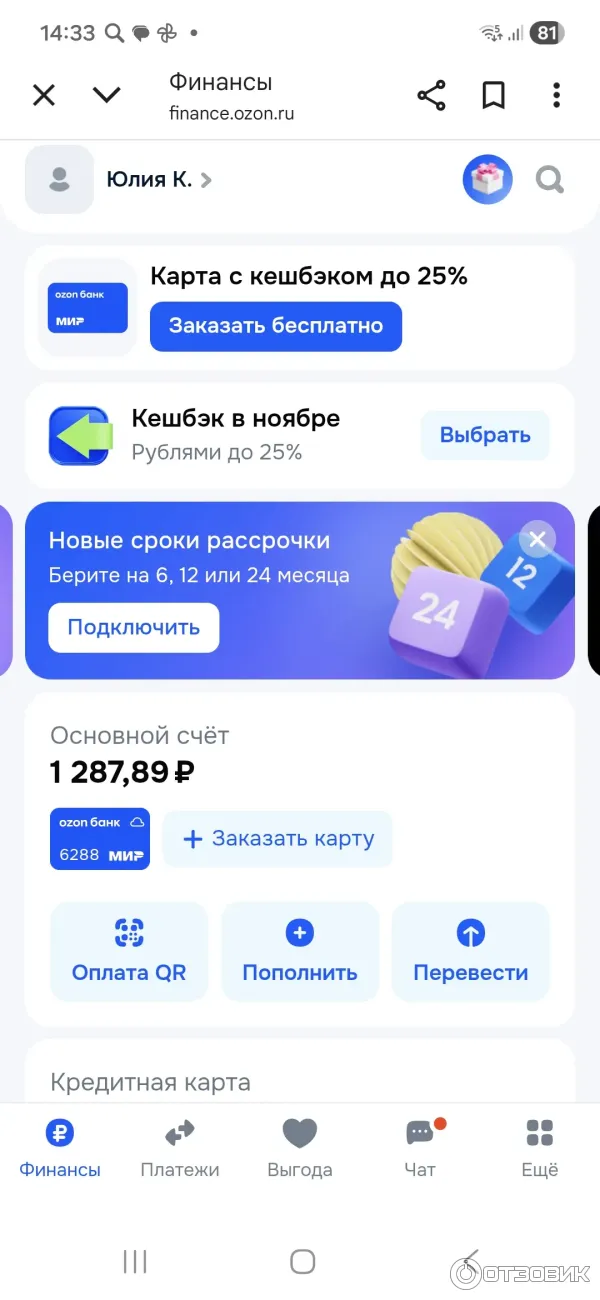
Task: Open the Чат tab
Action: pyautogui.click(x=420, y=1148)
